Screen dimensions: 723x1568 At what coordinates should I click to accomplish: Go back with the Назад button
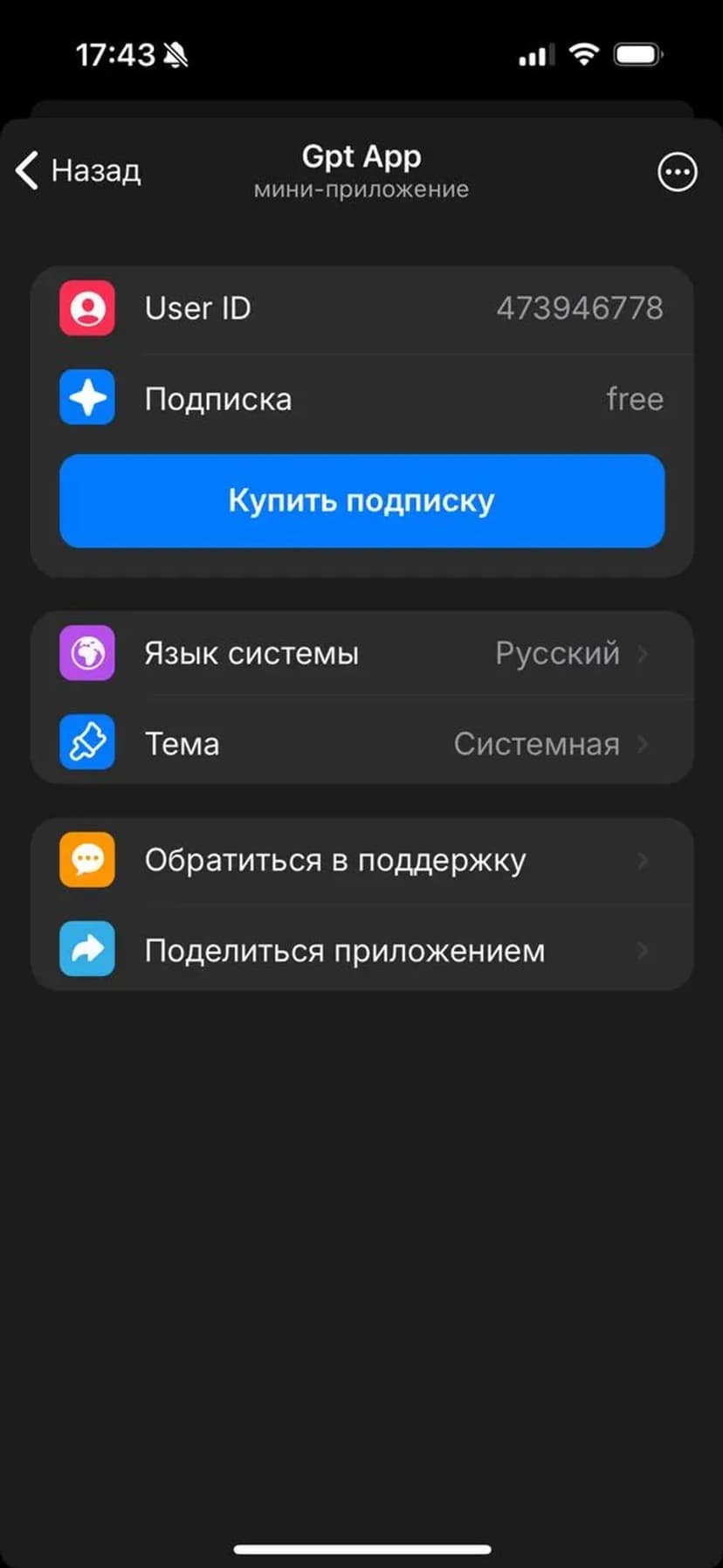click(79, 170)
